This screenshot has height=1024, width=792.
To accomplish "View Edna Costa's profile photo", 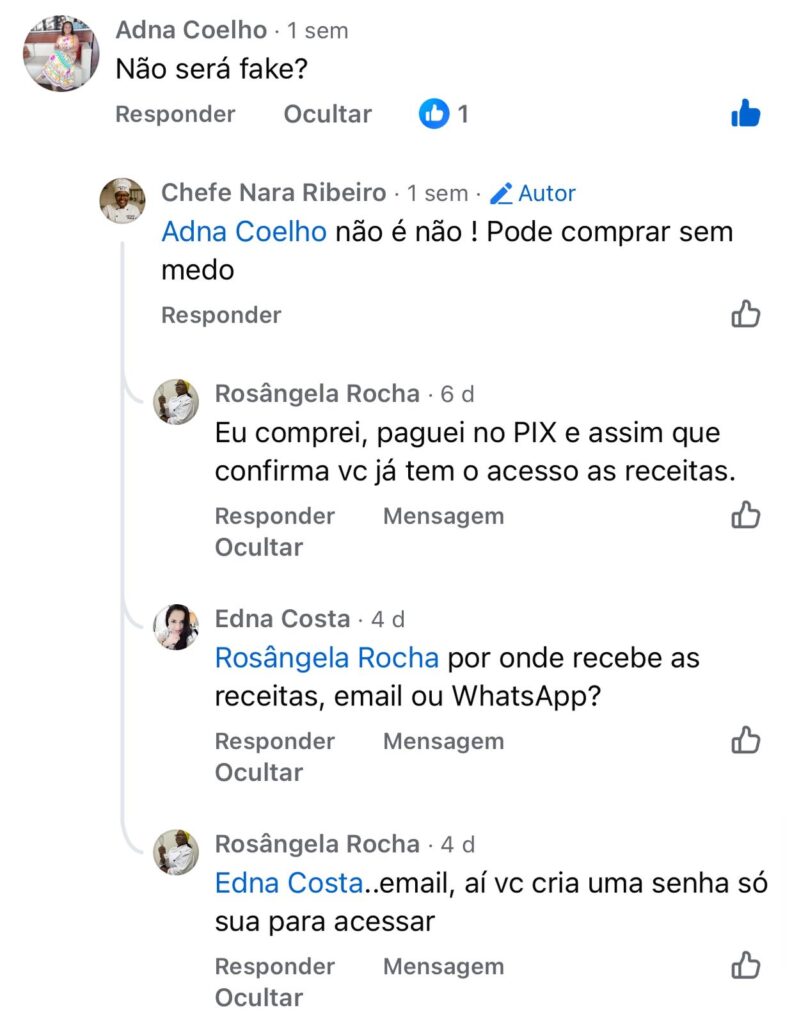I will (176, 628).
